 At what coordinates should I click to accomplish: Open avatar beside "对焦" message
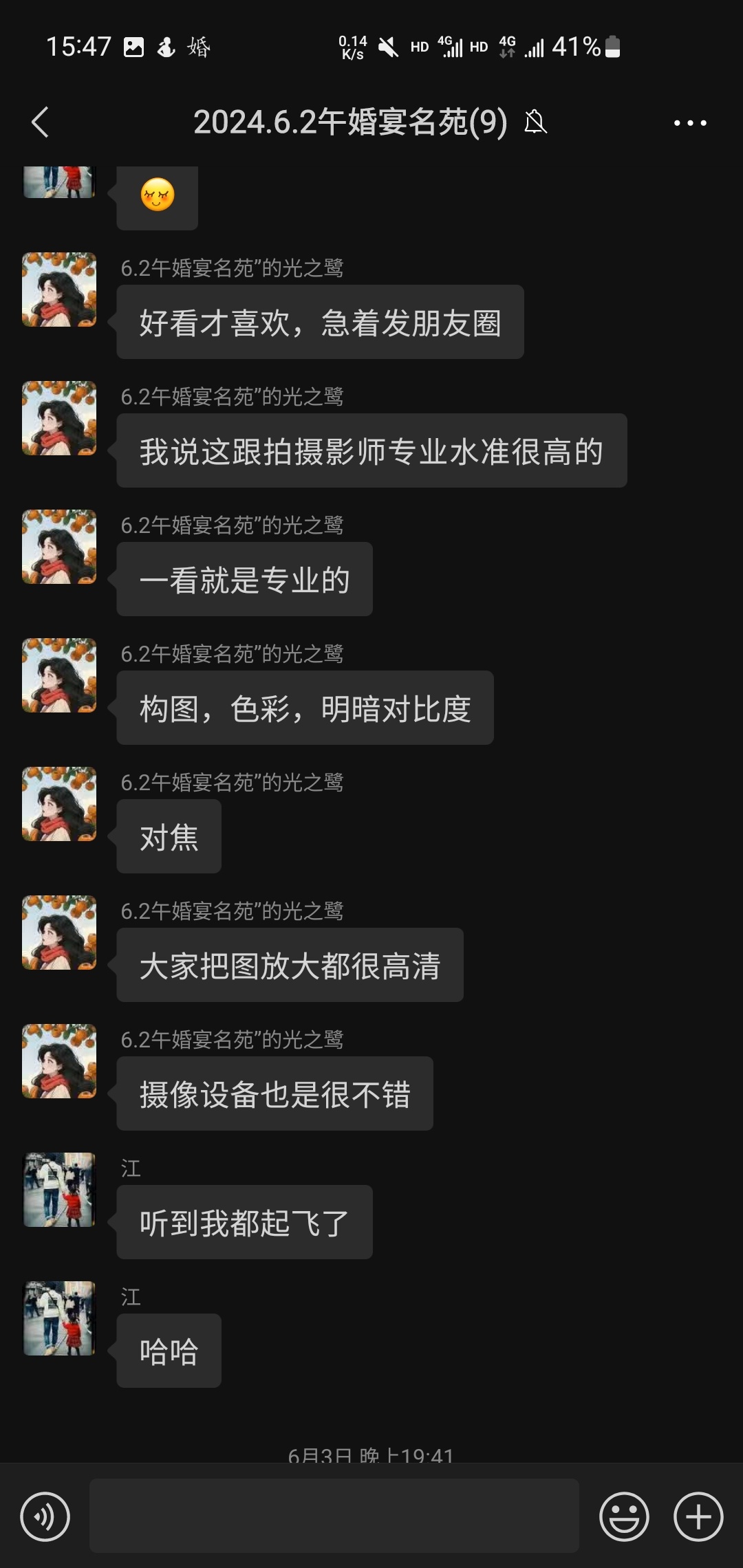coord(59,804)
